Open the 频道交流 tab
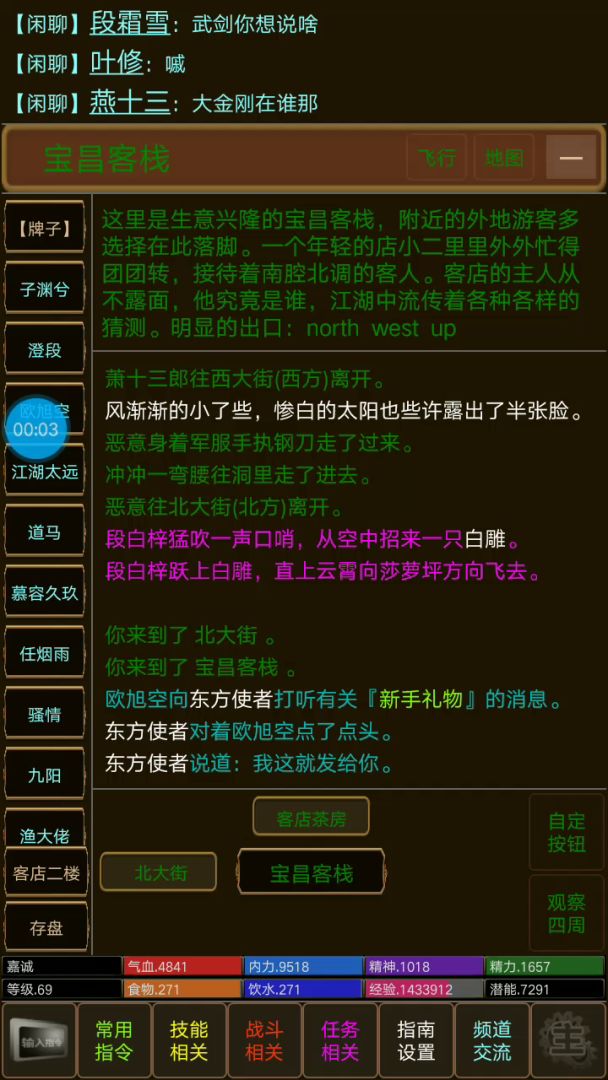This screenshot has width=608, height=1080. tap(491, 1041)
